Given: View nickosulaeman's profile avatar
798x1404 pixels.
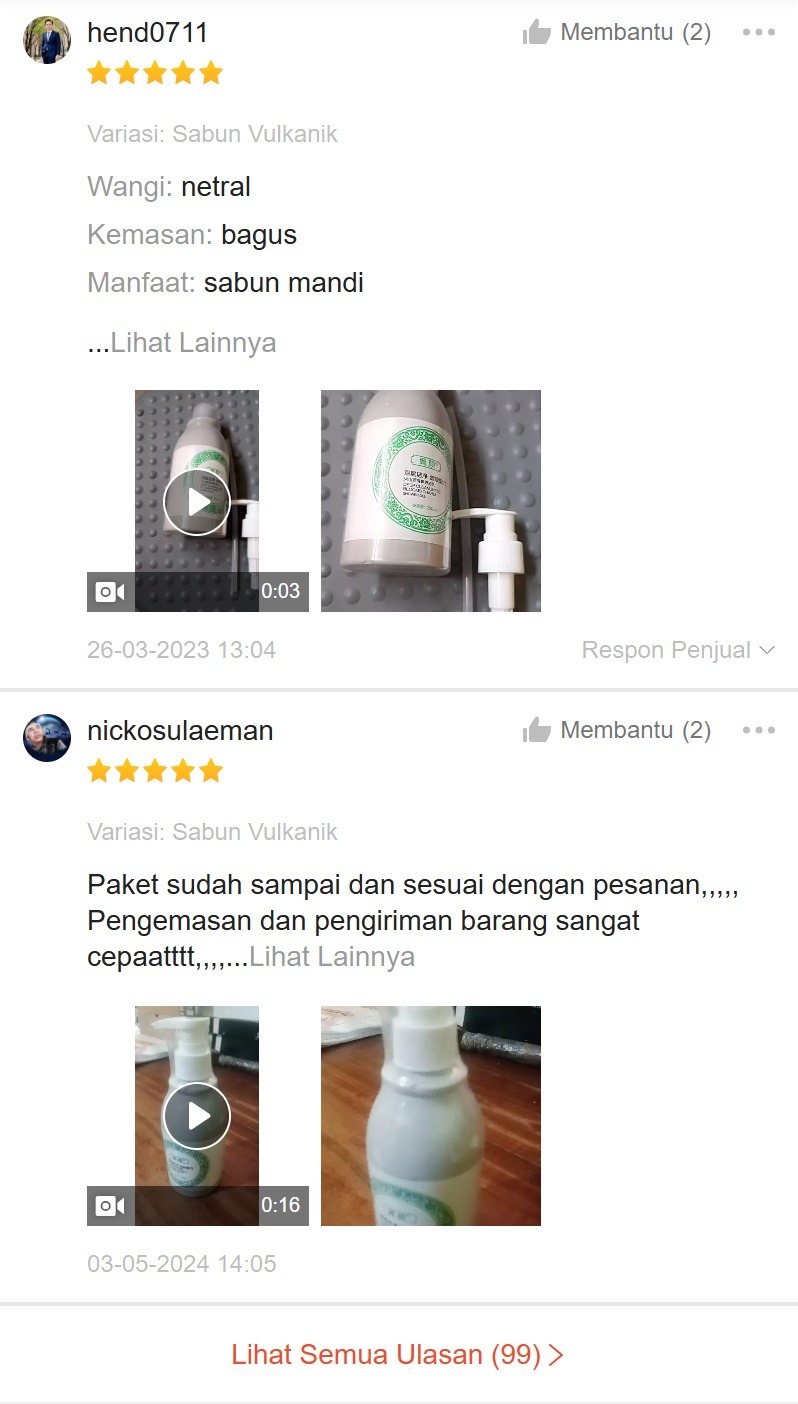Looking at the screenshot, I should [x=47, y=738].
